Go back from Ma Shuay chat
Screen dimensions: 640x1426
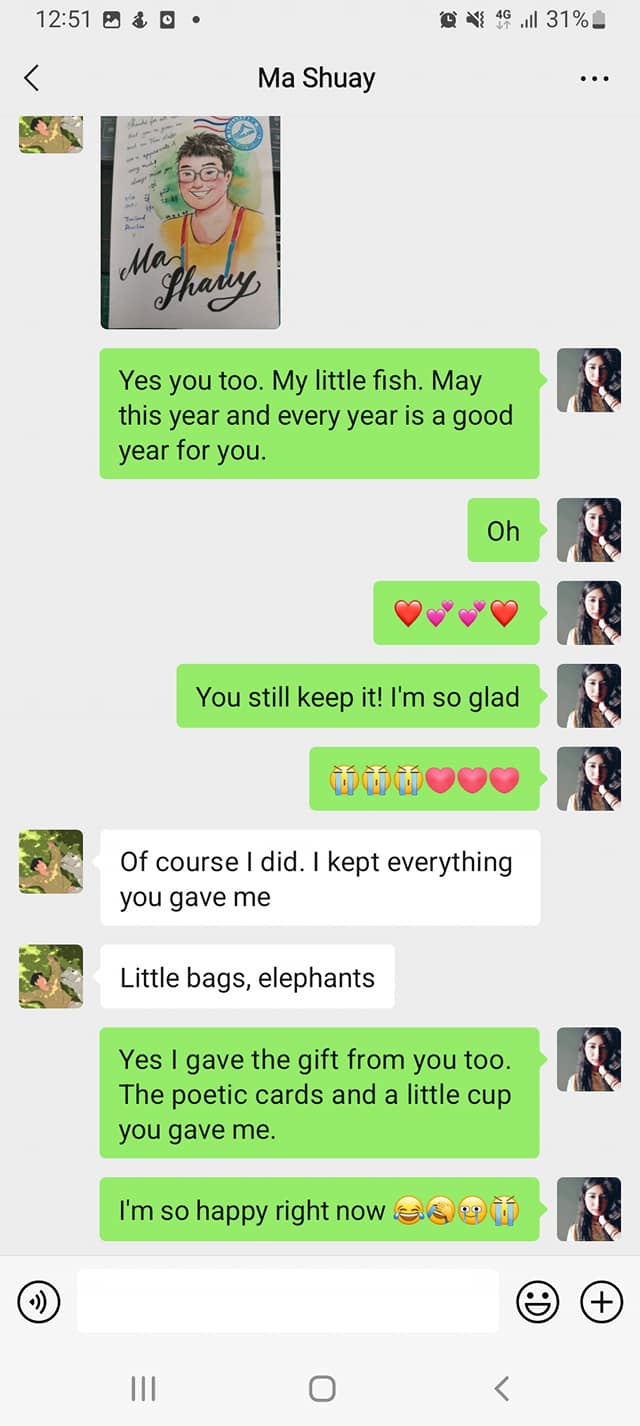[x=32, y=78]
